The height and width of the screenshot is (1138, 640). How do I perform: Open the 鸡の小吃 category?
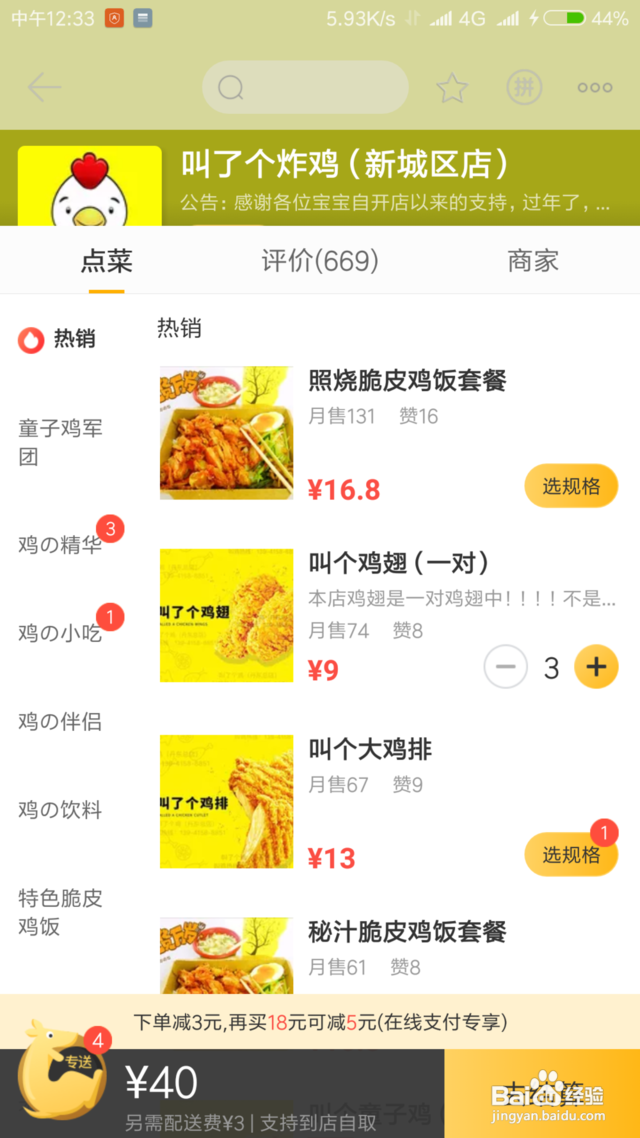60,633
